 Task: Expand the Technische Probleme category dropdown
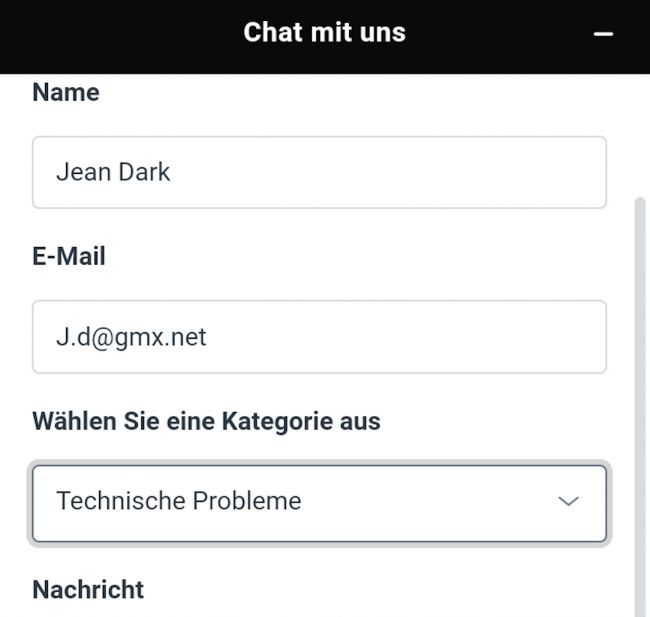319,502
